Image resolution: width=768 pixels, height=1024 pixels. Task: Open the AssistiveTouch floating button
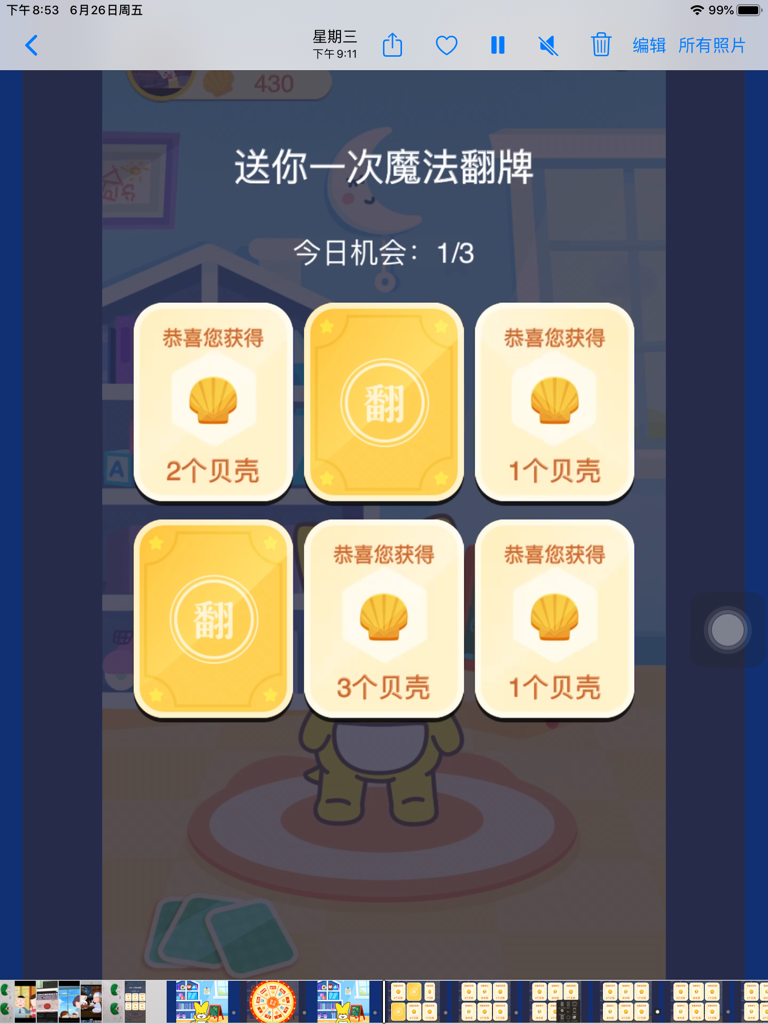pos(727,630)
